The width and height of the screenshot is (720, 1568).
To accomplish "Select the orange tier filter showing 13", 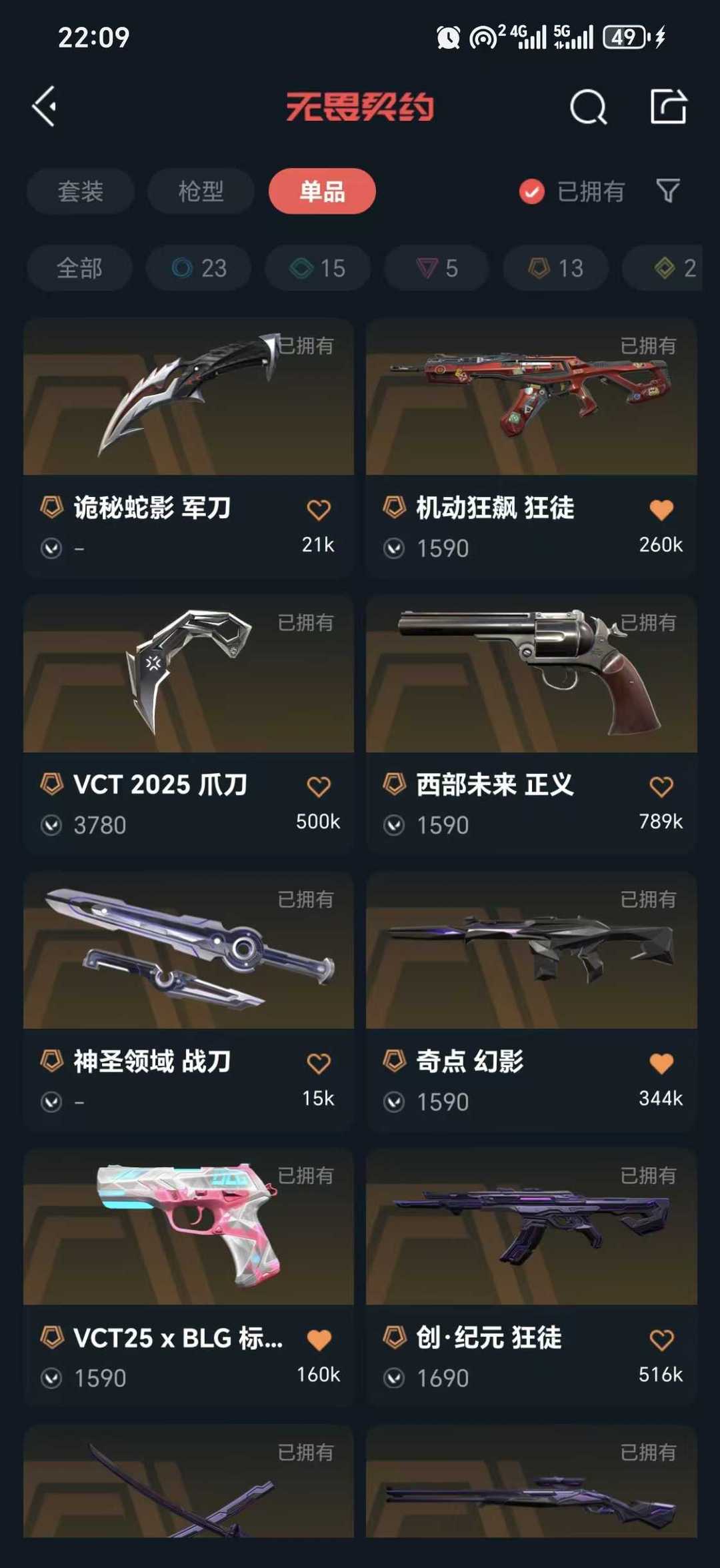I will (554, 268).
